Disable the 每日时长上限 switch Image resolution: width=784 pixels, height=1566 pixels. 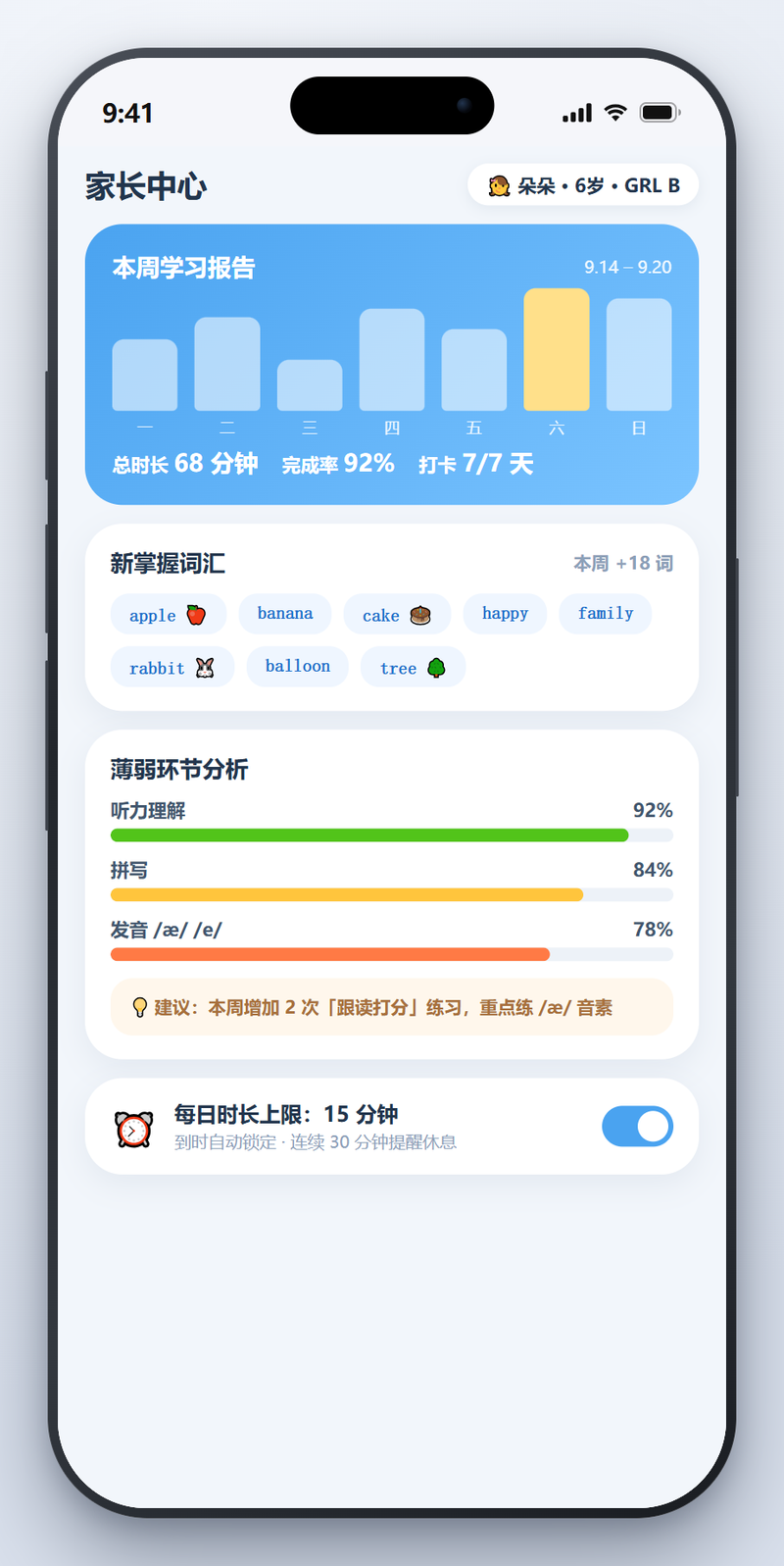click(x=637, y=1127)
